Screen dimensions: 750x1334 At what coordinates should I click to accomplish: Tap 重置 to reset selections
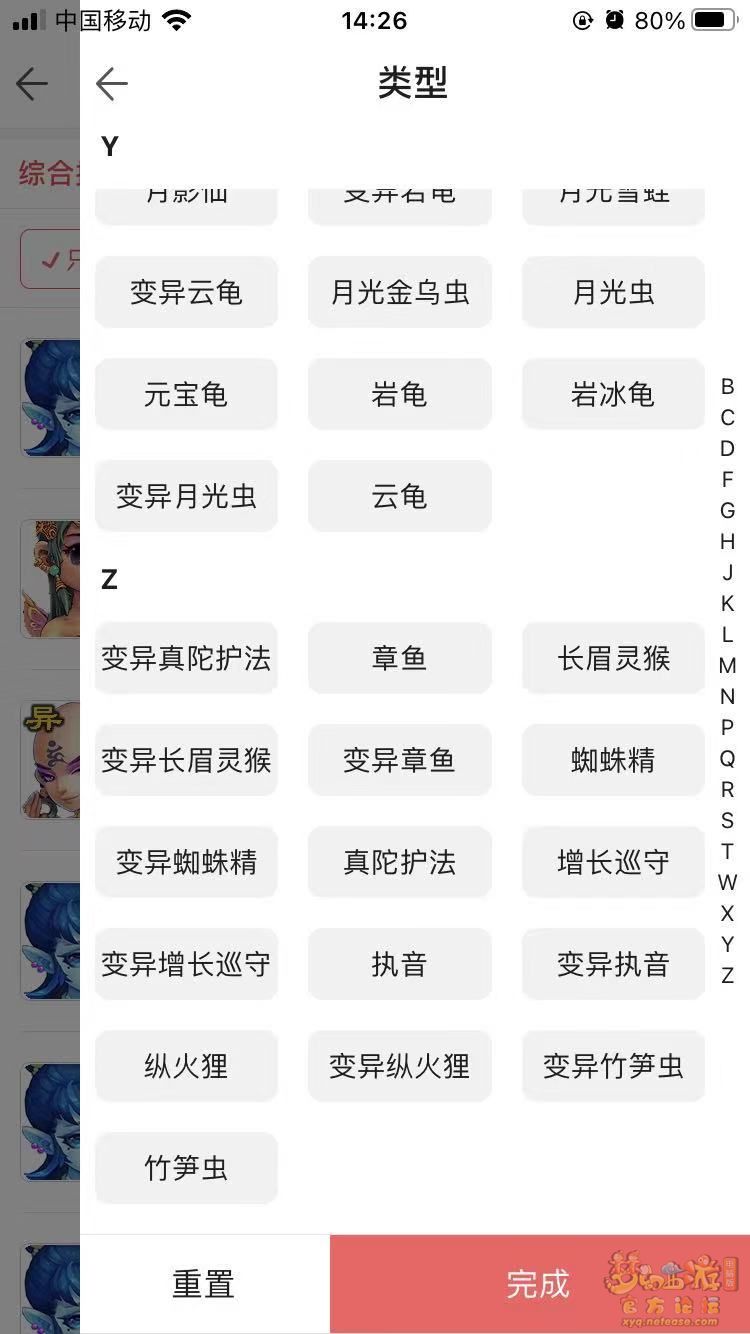coord(204,1284)
